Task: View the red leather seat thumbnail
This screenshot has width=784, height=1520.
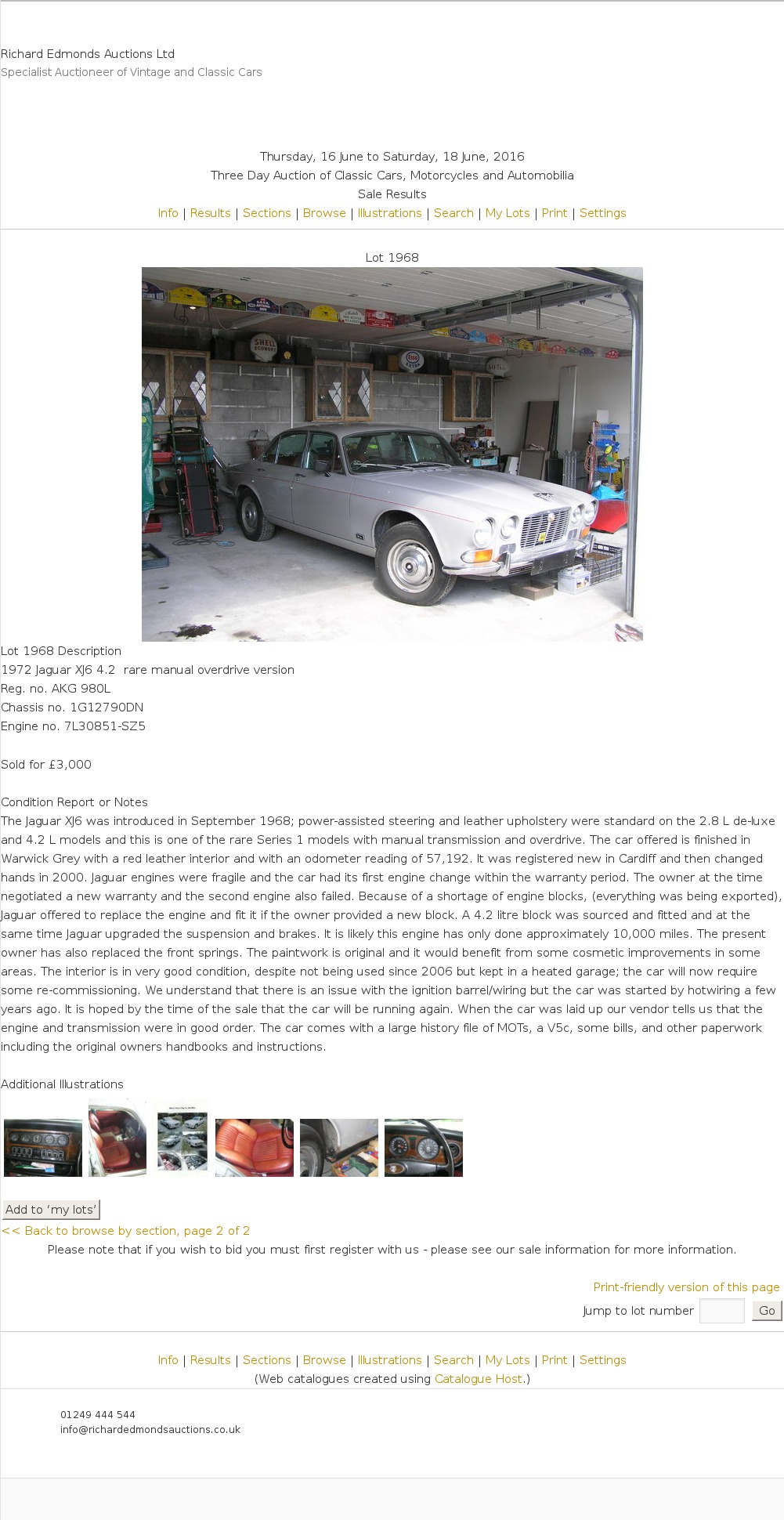Action: 255,1148
